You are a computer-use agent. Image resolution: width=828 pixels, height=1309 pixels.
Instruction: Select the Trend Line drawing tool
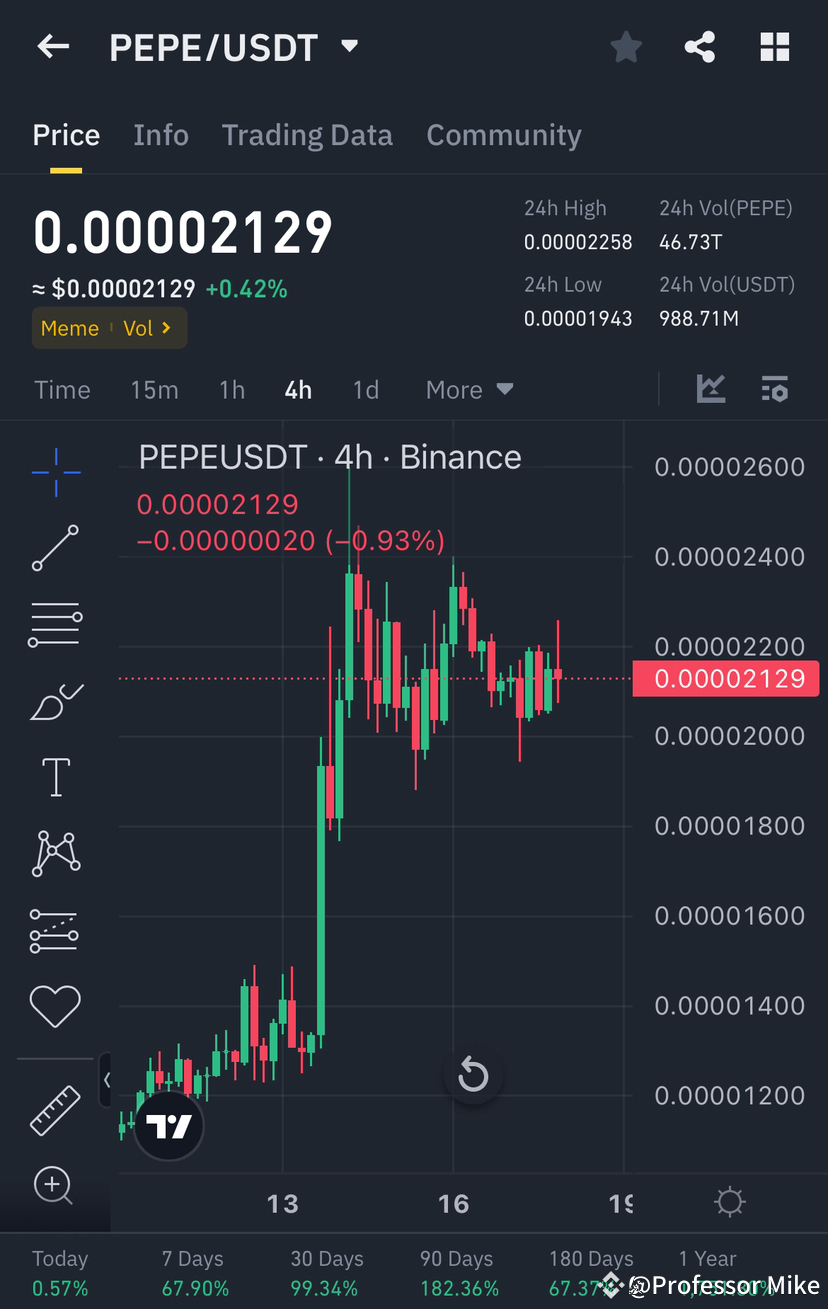coord(55,548)
